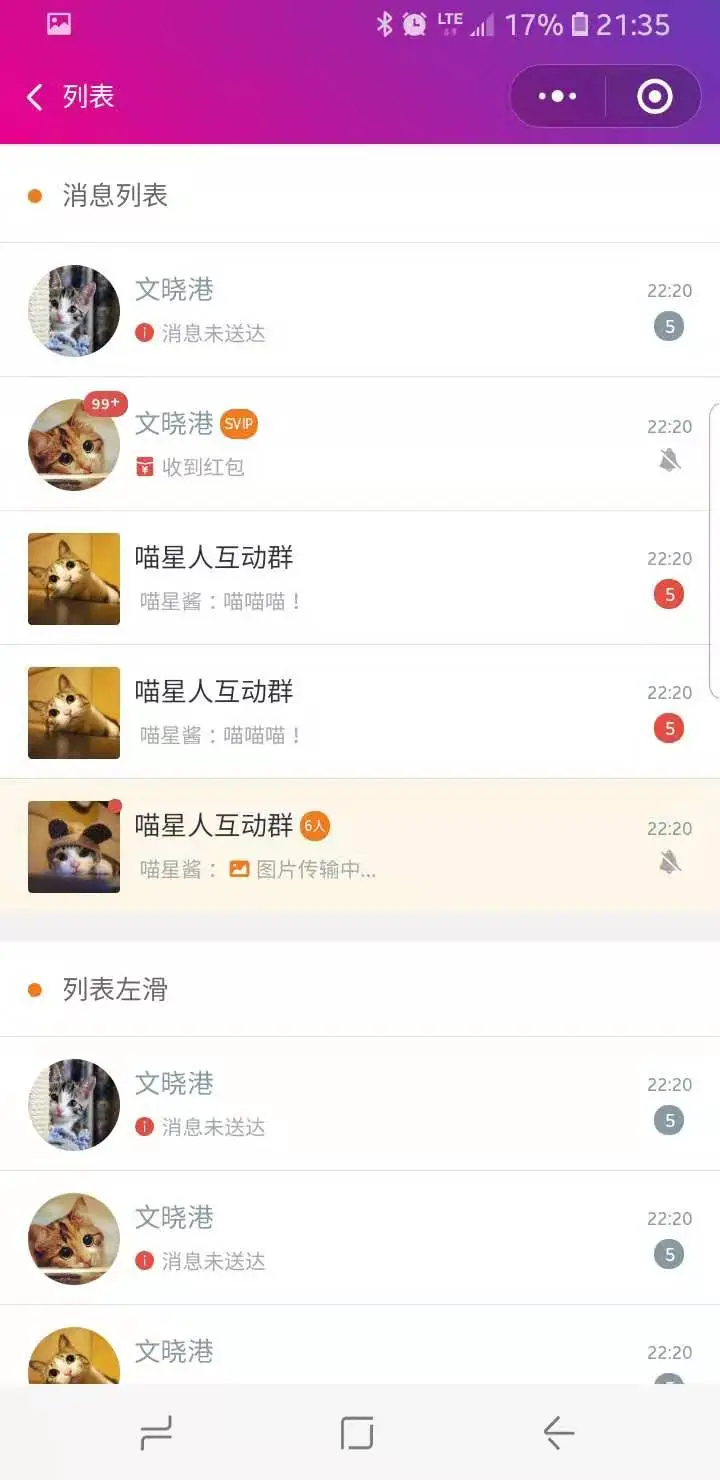Close the mini program with the circle icon
720x1480 pixels.
click(654, 97)
